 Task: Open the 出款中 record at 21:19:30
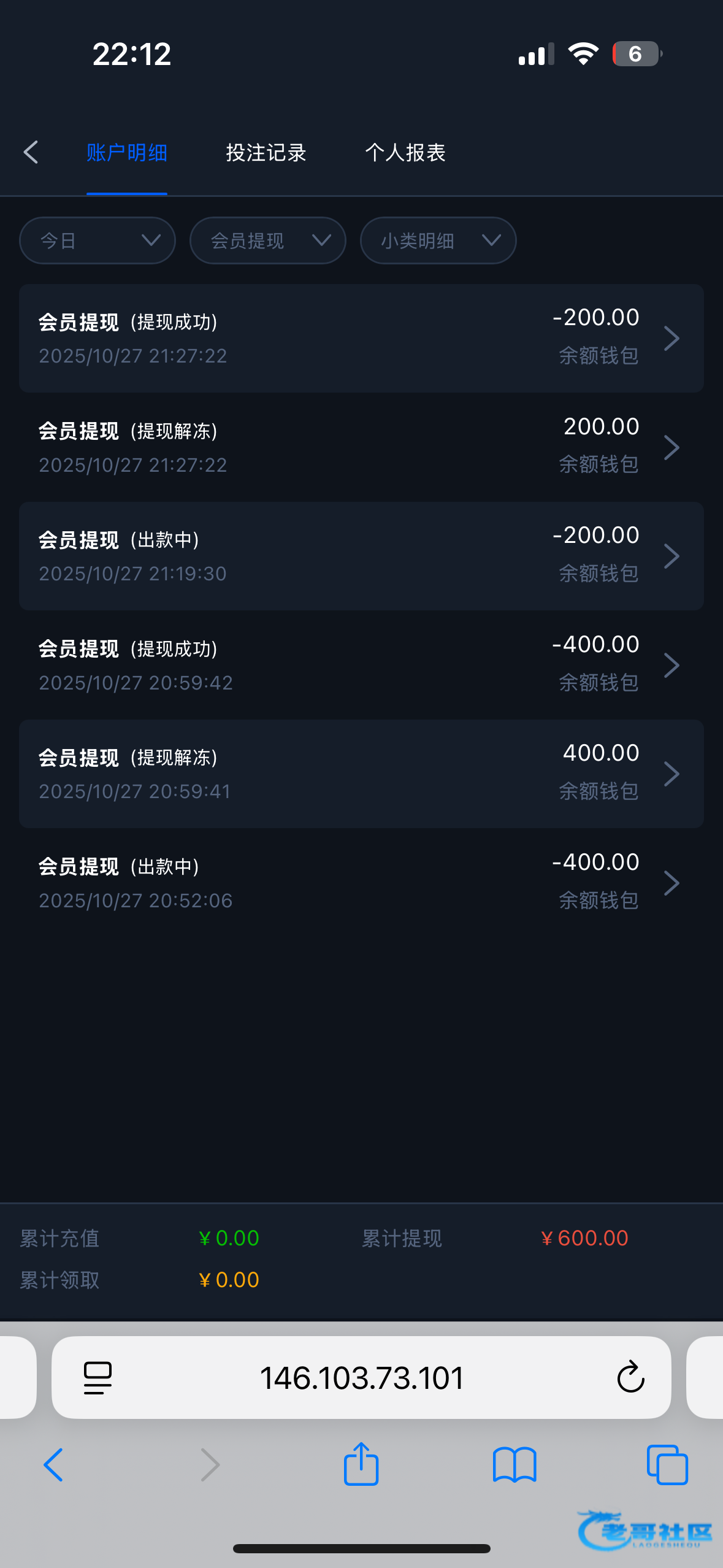point(361,556)
